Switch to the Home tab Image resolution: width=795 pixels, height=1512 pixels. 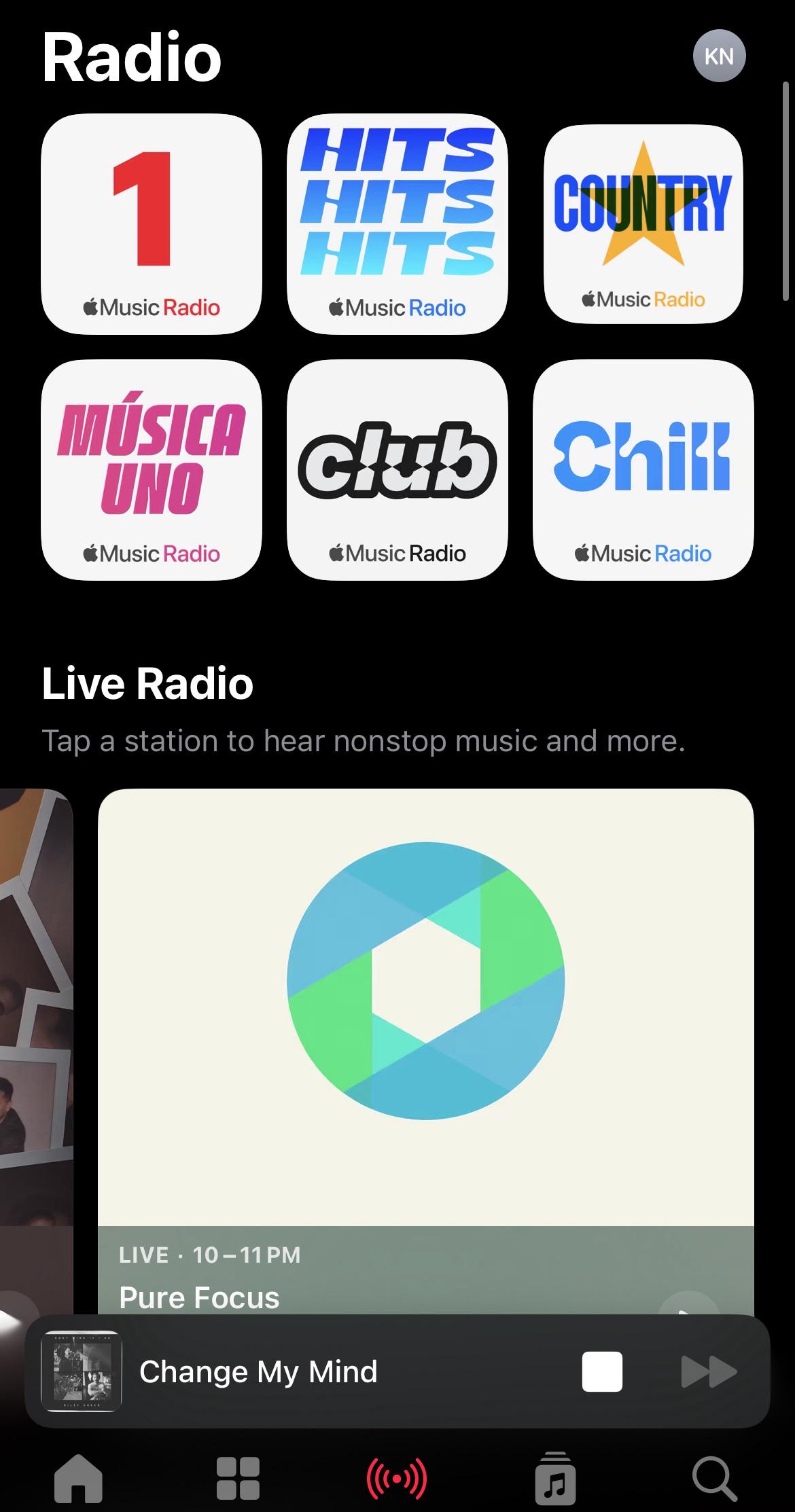(78, 1478)
